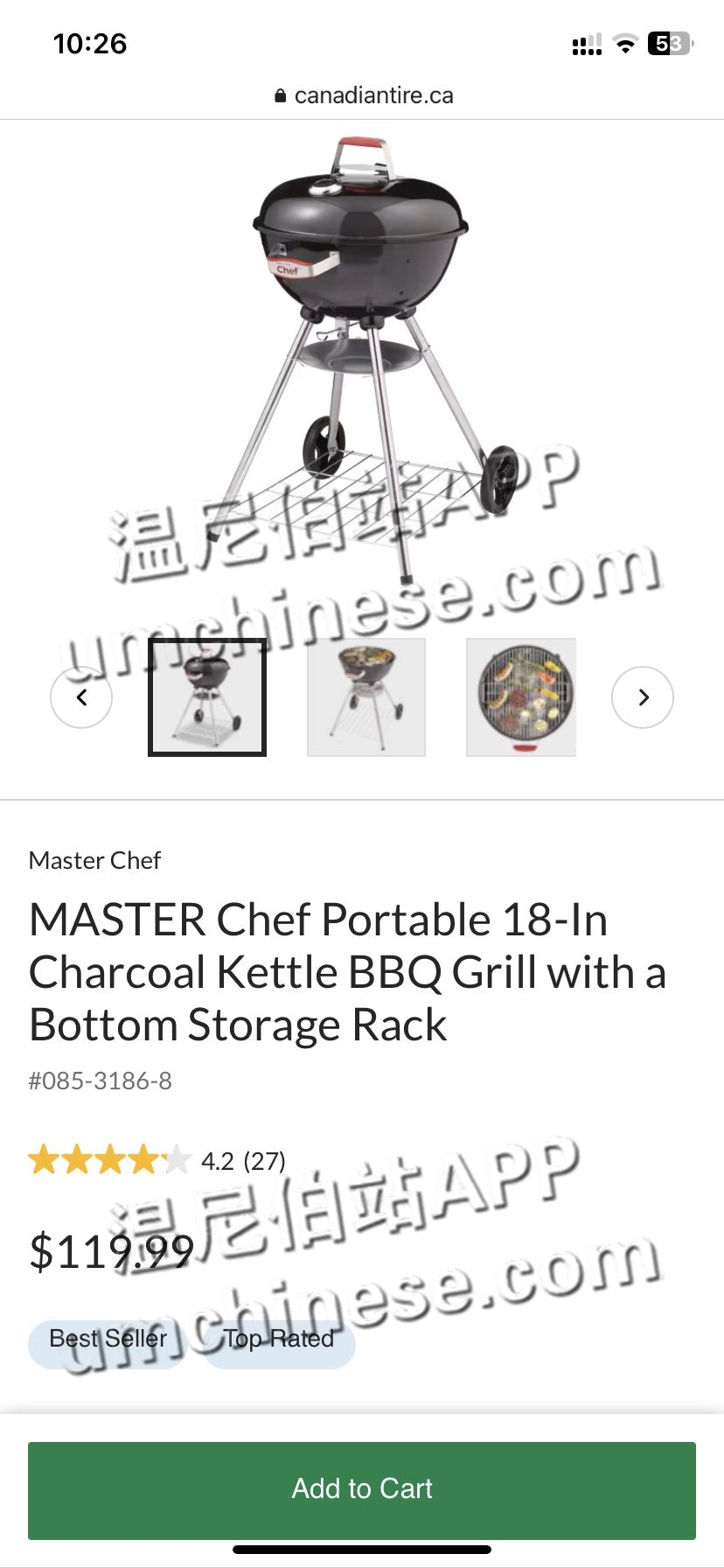Select the closed-lid grill thumbnail

(x=207, y=697)
